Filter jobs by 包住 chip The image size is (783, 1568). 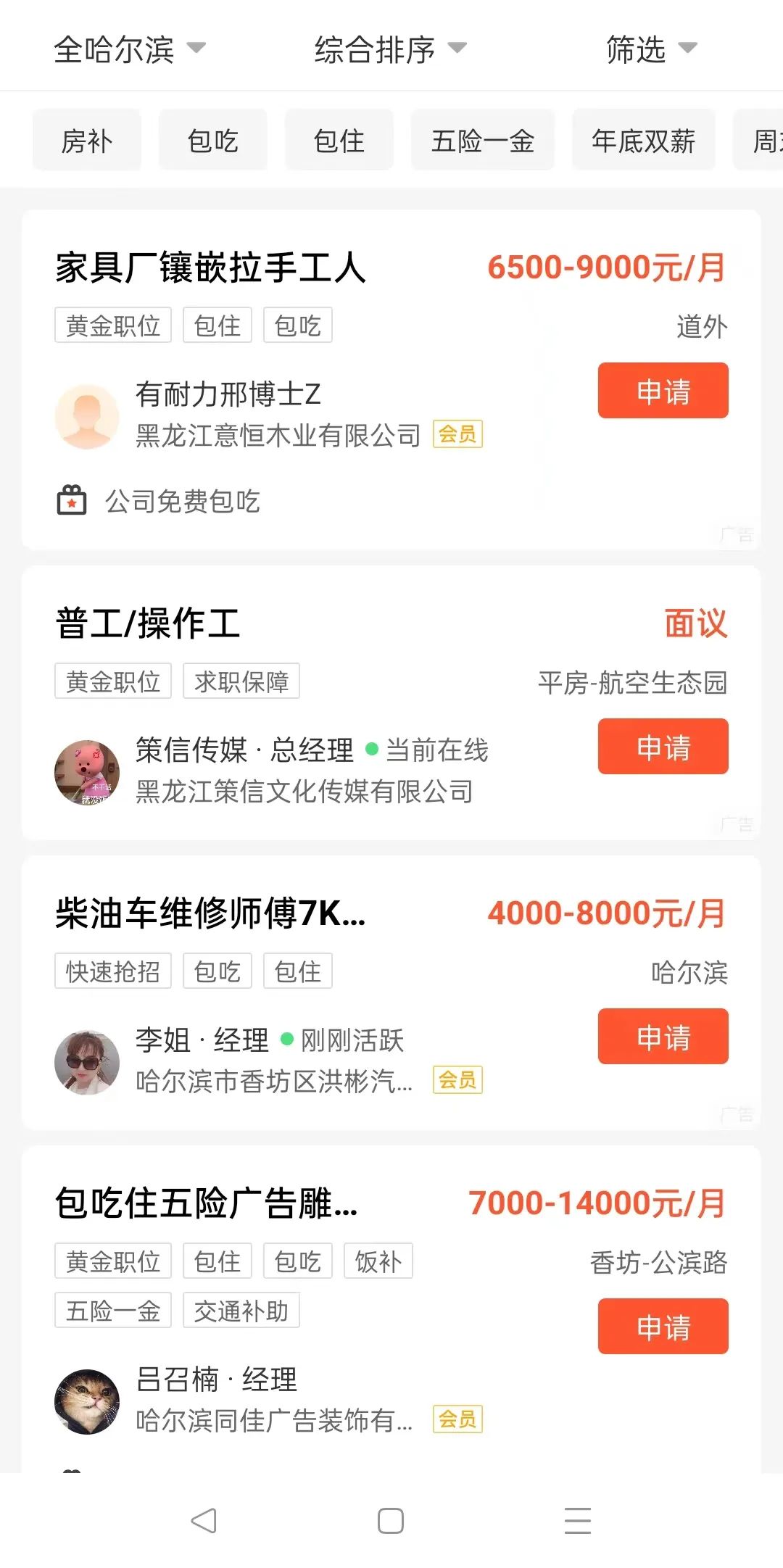[x=339, y=141]
